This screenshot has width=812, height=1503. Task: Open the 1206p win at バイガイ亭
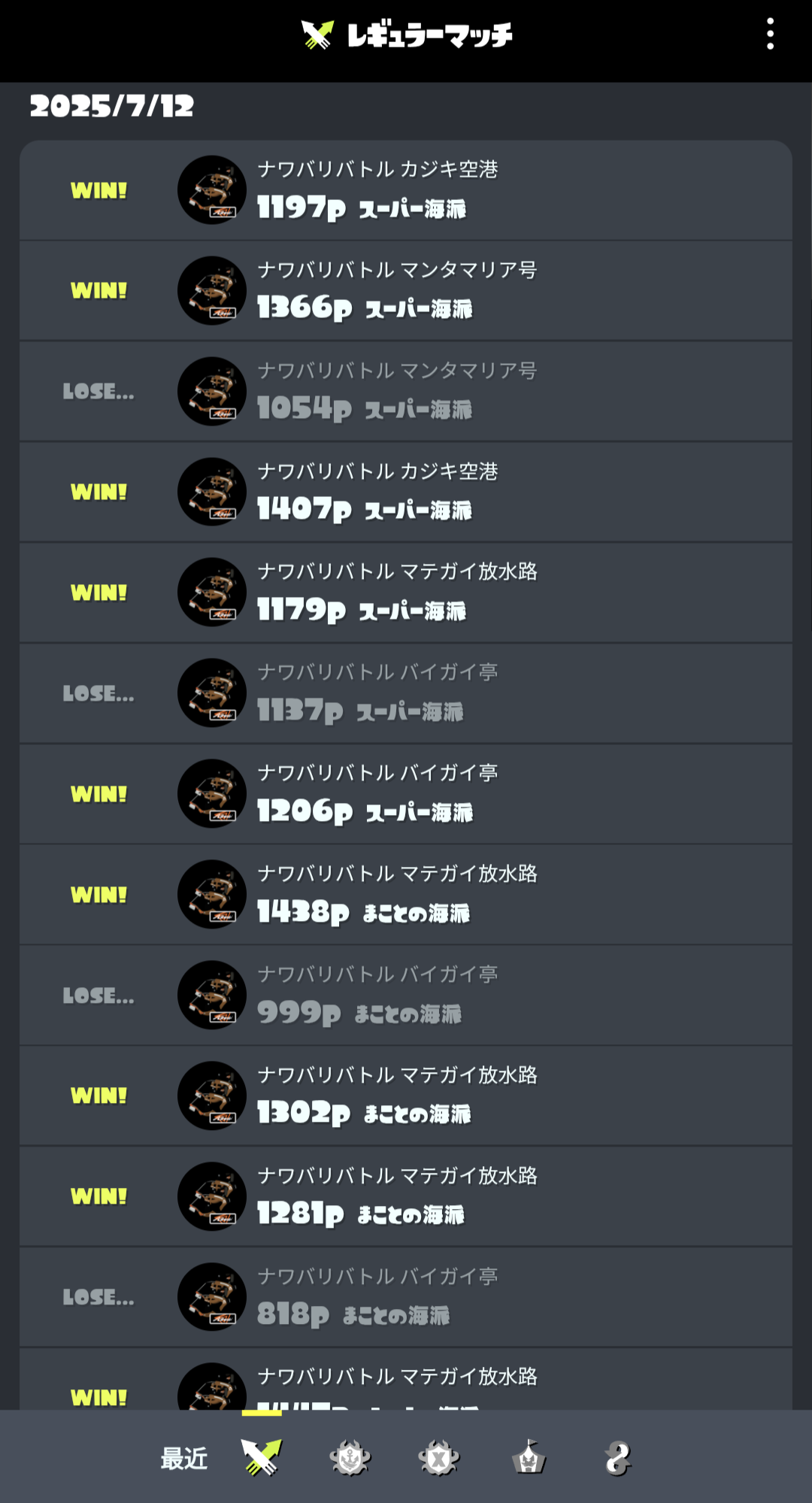406,795
